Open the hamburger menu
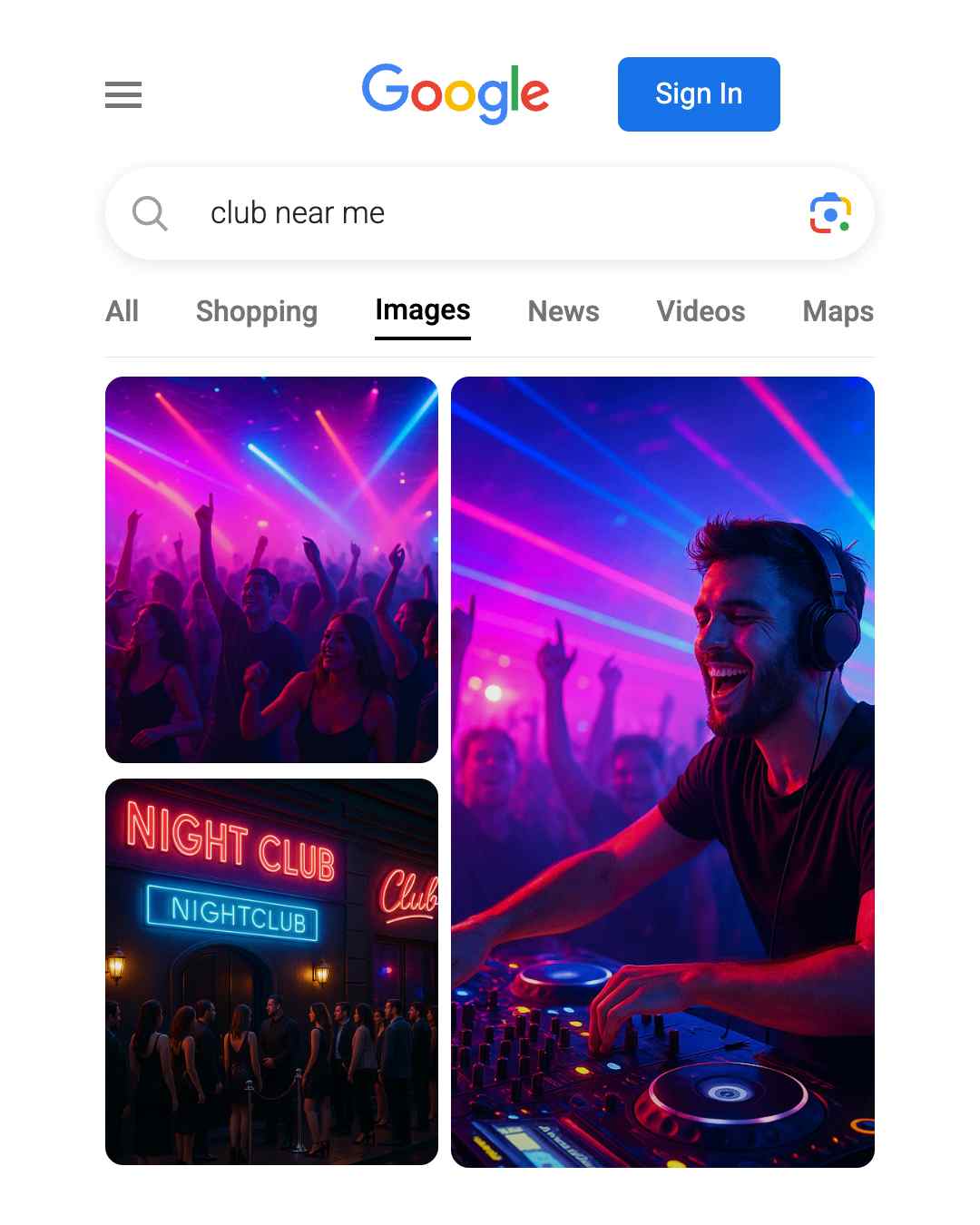The image size is (980, 1225). pos(123,94)
